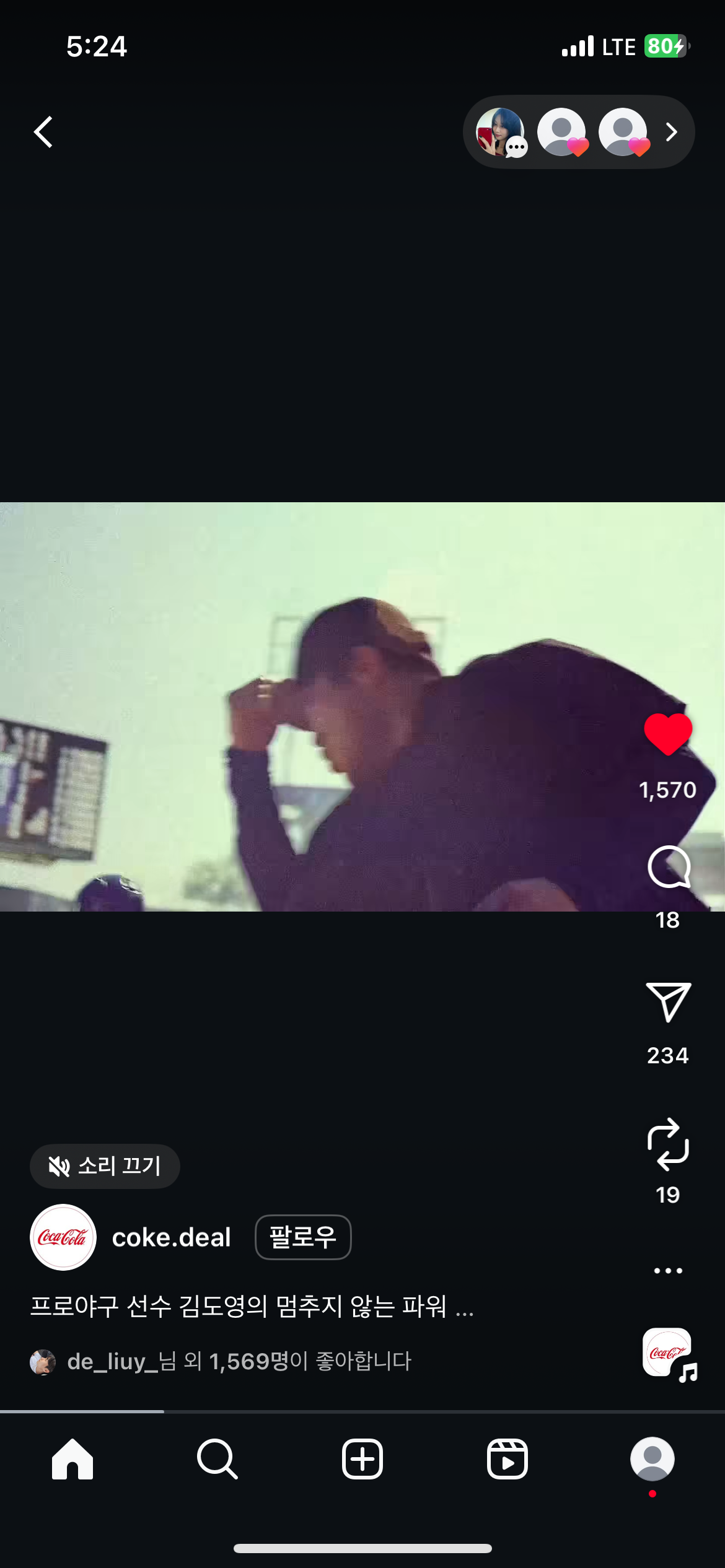Open friends' activity bubble at top
The width and height of the screenshot is (725, 1568).
tap(578, 132)
